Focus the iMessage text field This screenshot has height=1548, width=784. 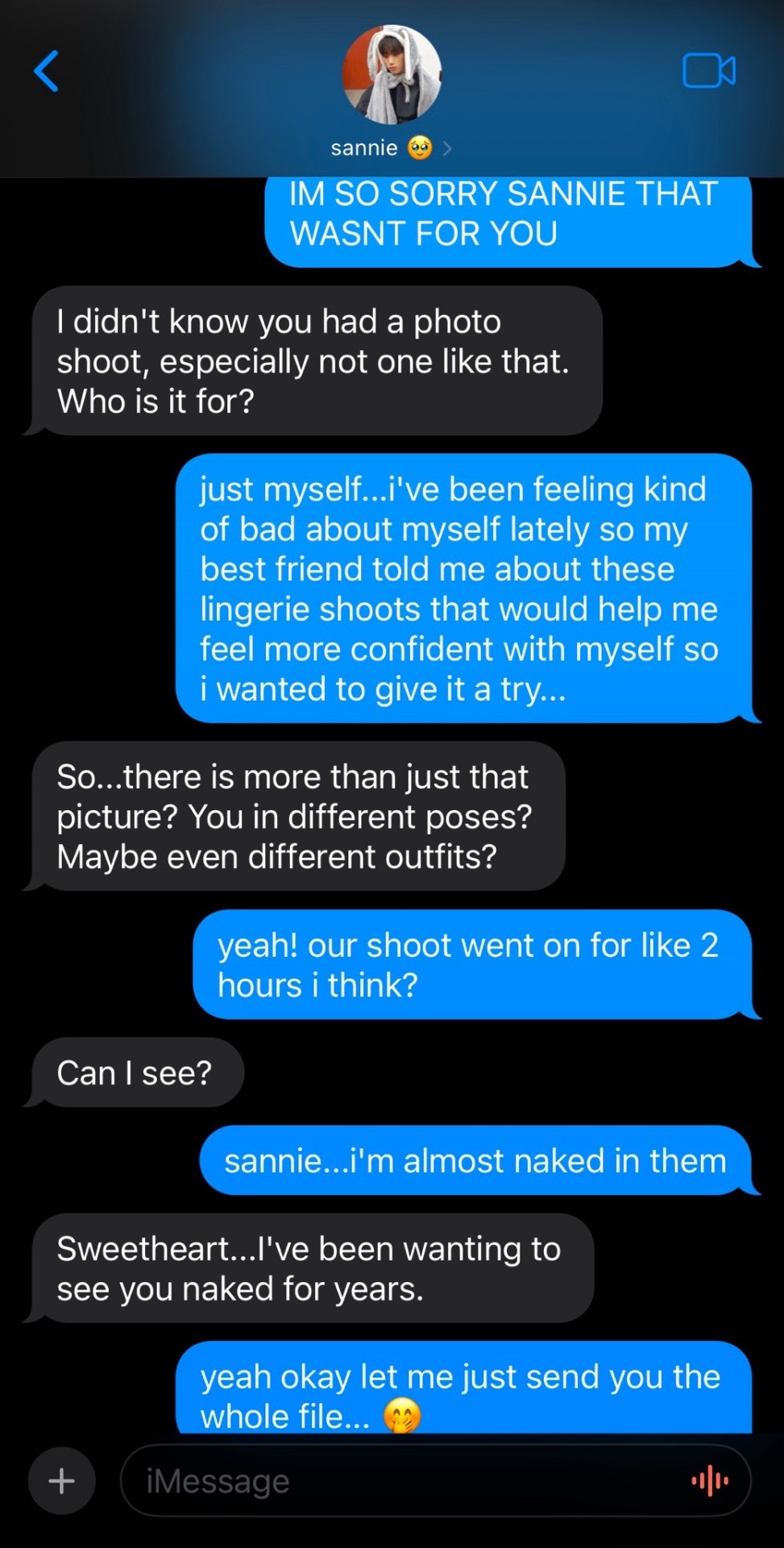tap(403, 1480)
